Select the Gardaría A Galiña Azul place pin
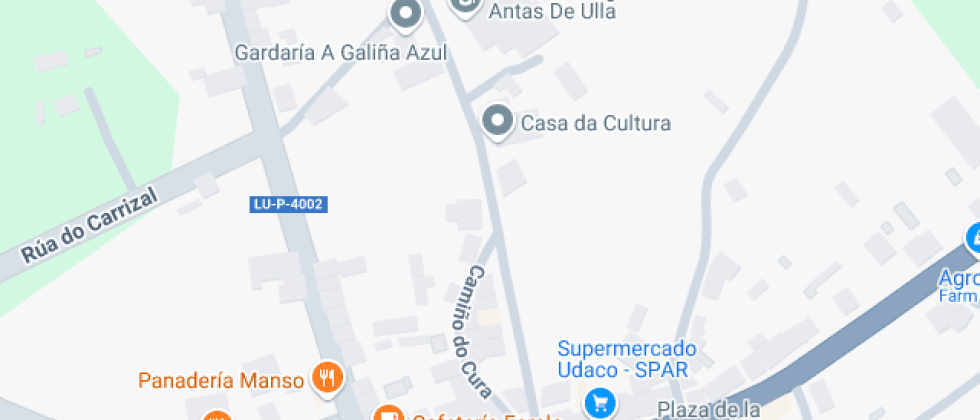980x420 pixels. pyautogui.click(x=405, y=15)
